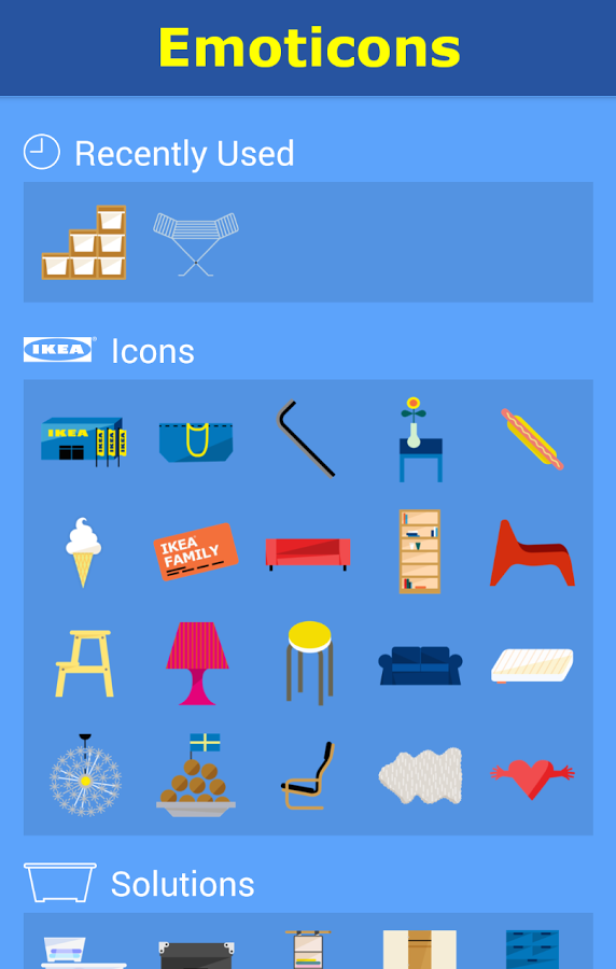
Task: Select the blue shopping bag emoticon
Action: click(196, 440)
